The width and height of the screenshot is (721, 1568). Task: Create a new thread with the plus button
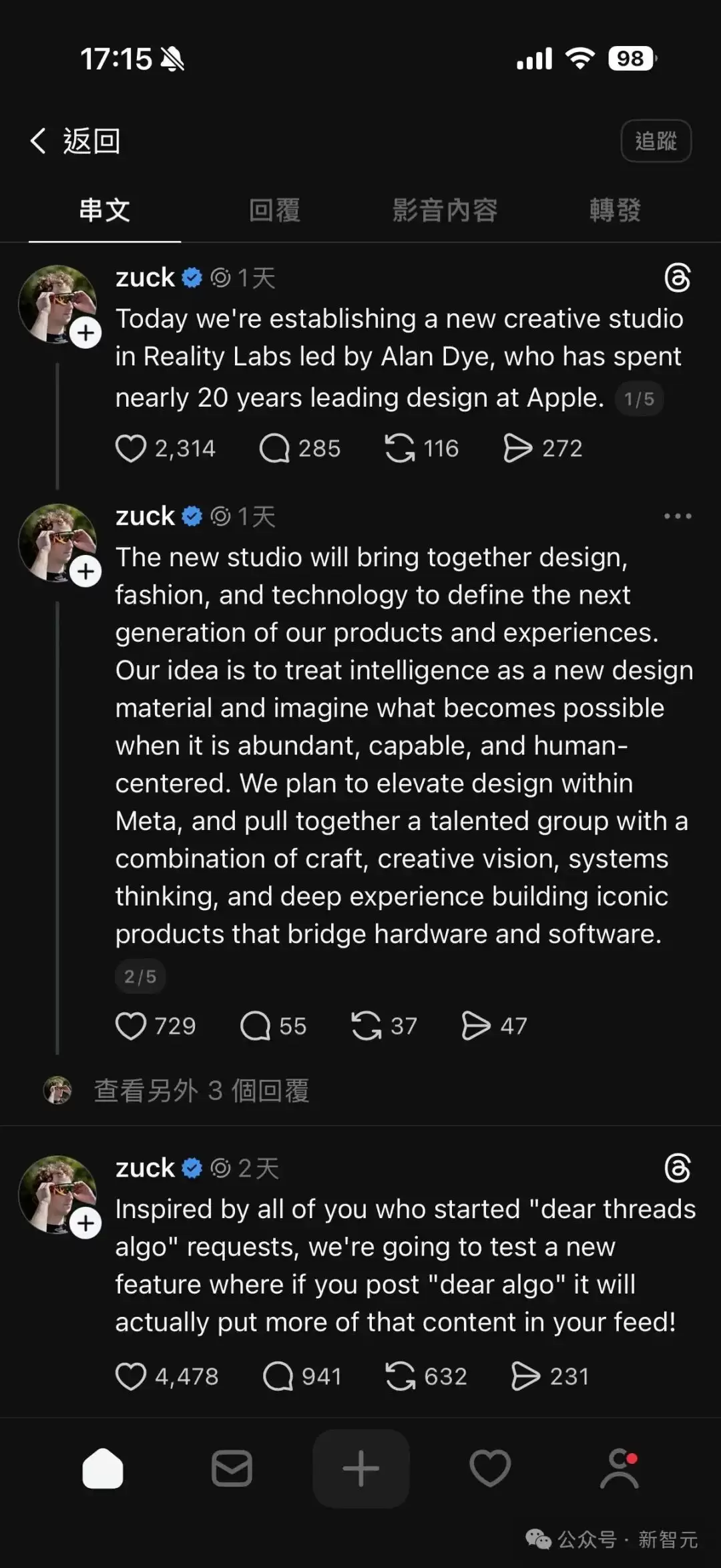(361, 1468)
